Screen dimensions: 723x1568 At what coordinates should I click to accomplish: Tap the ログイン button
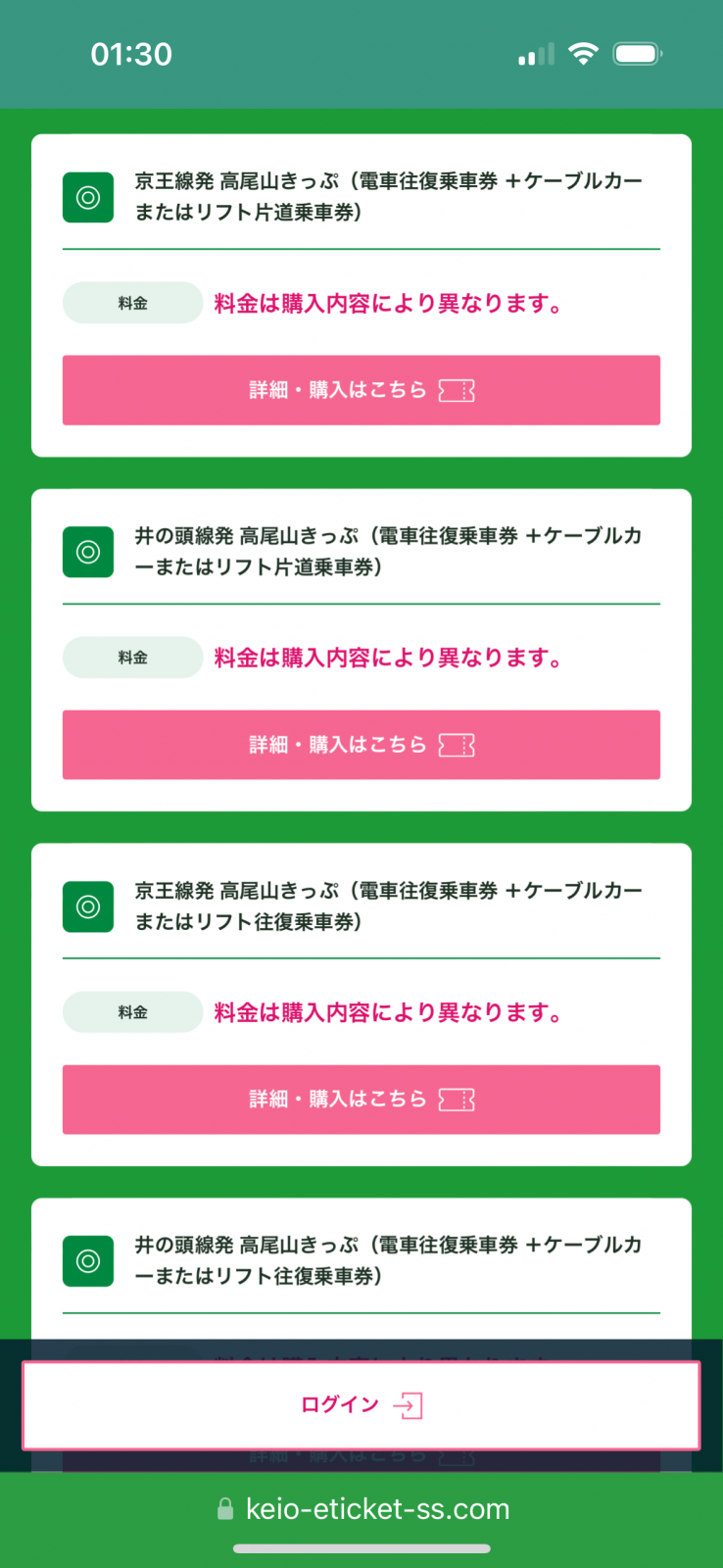pos(361,1405)
